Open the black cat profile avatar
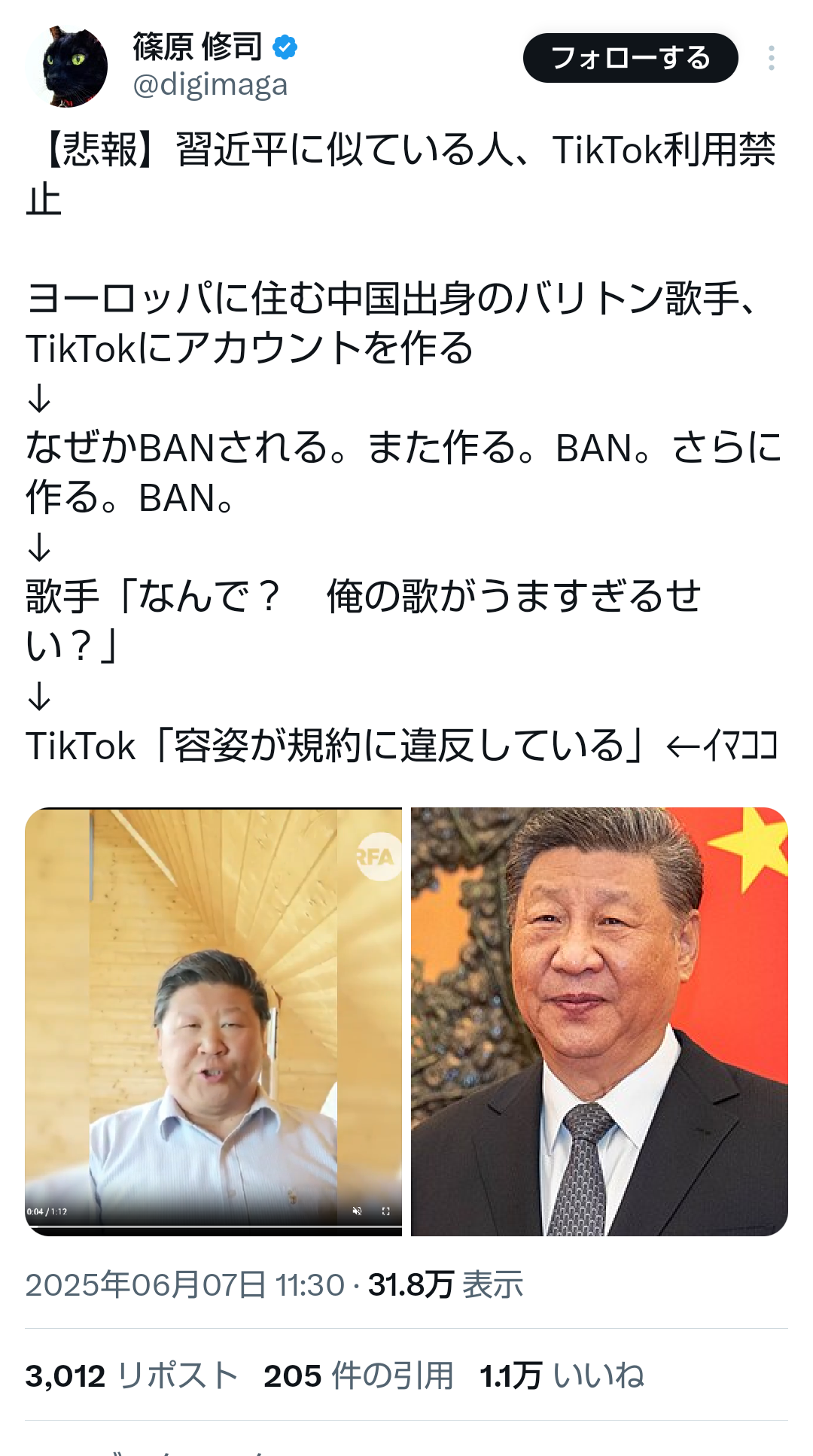This screenshot has width=813, height=1456. point(66,66)
